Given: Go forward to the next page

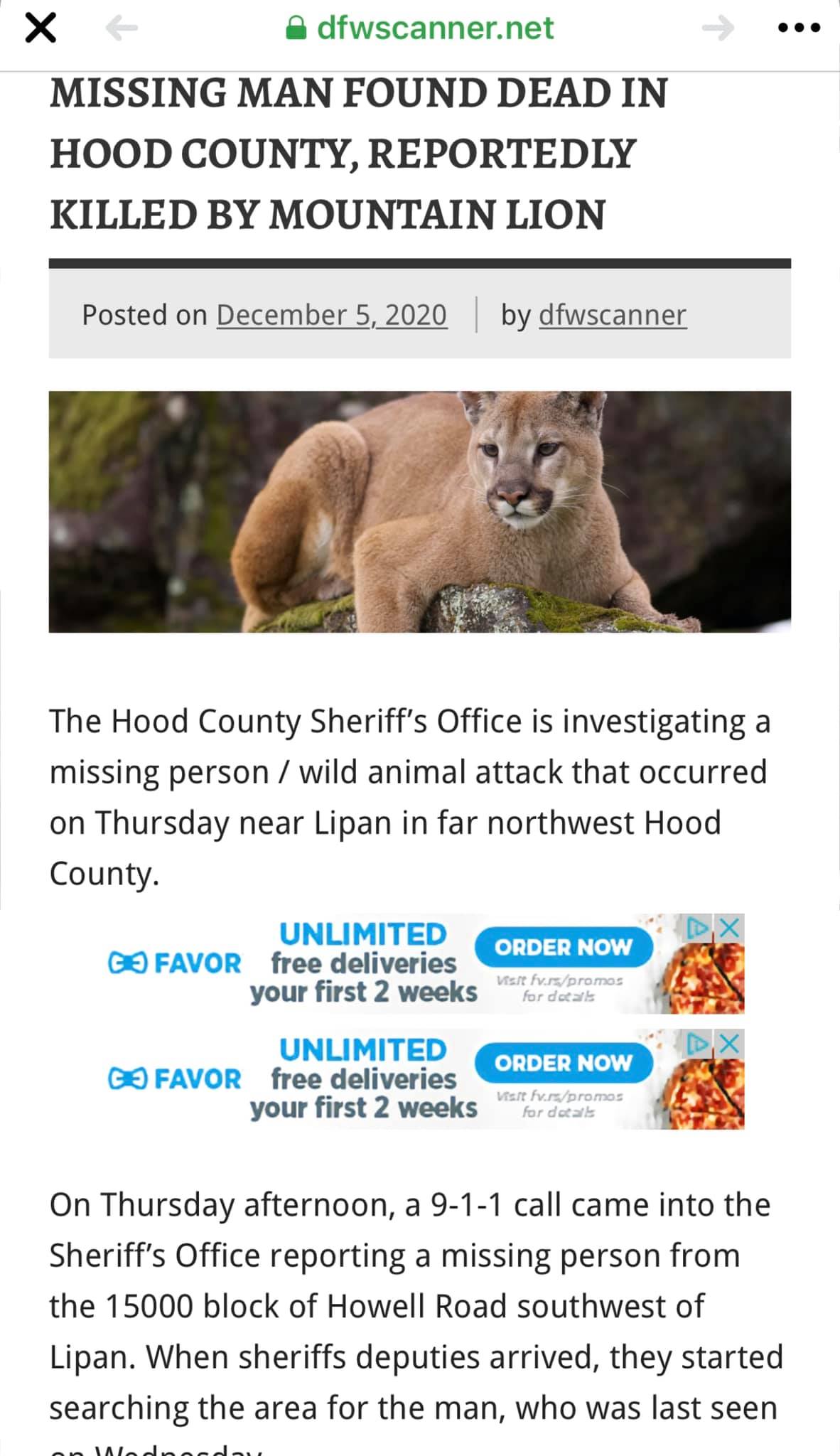Looking at the screenshot, I should (718, 28).
